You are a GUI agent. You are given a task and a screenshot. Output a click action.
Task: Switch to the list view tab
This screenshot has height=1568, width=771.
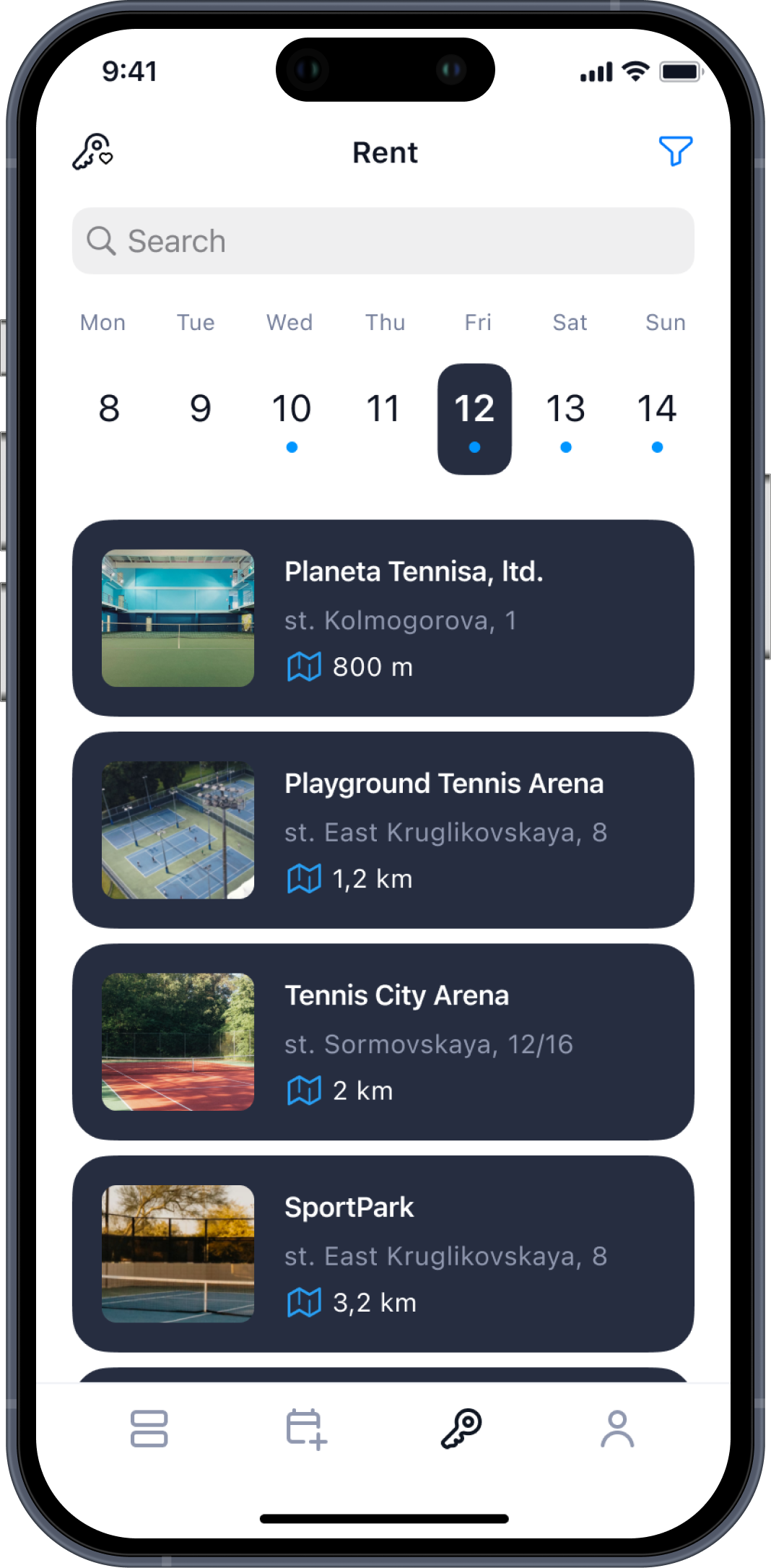click(149, 1429)
